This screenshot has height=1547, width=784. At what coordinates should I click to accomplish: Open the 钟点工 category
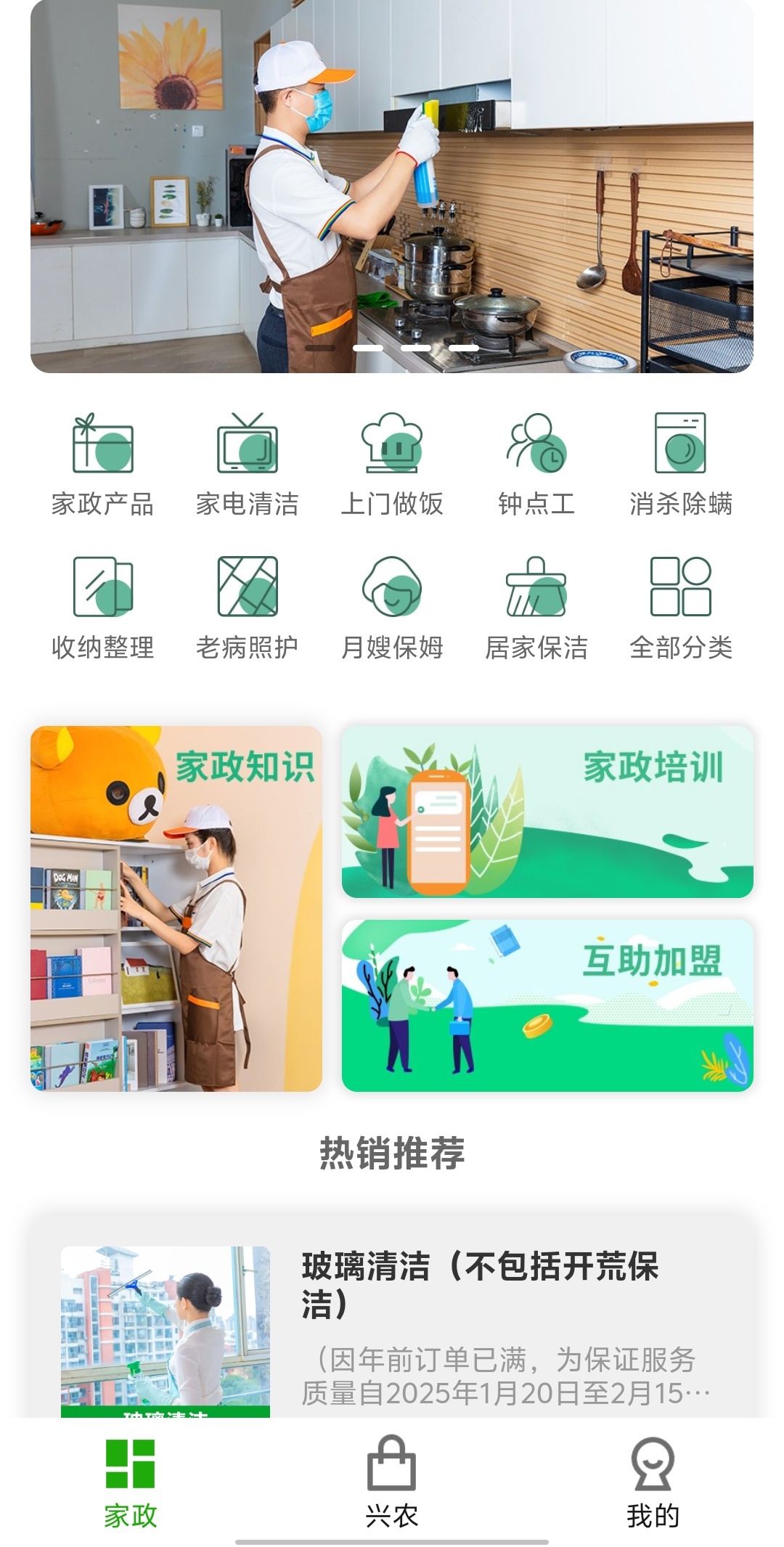536,464
